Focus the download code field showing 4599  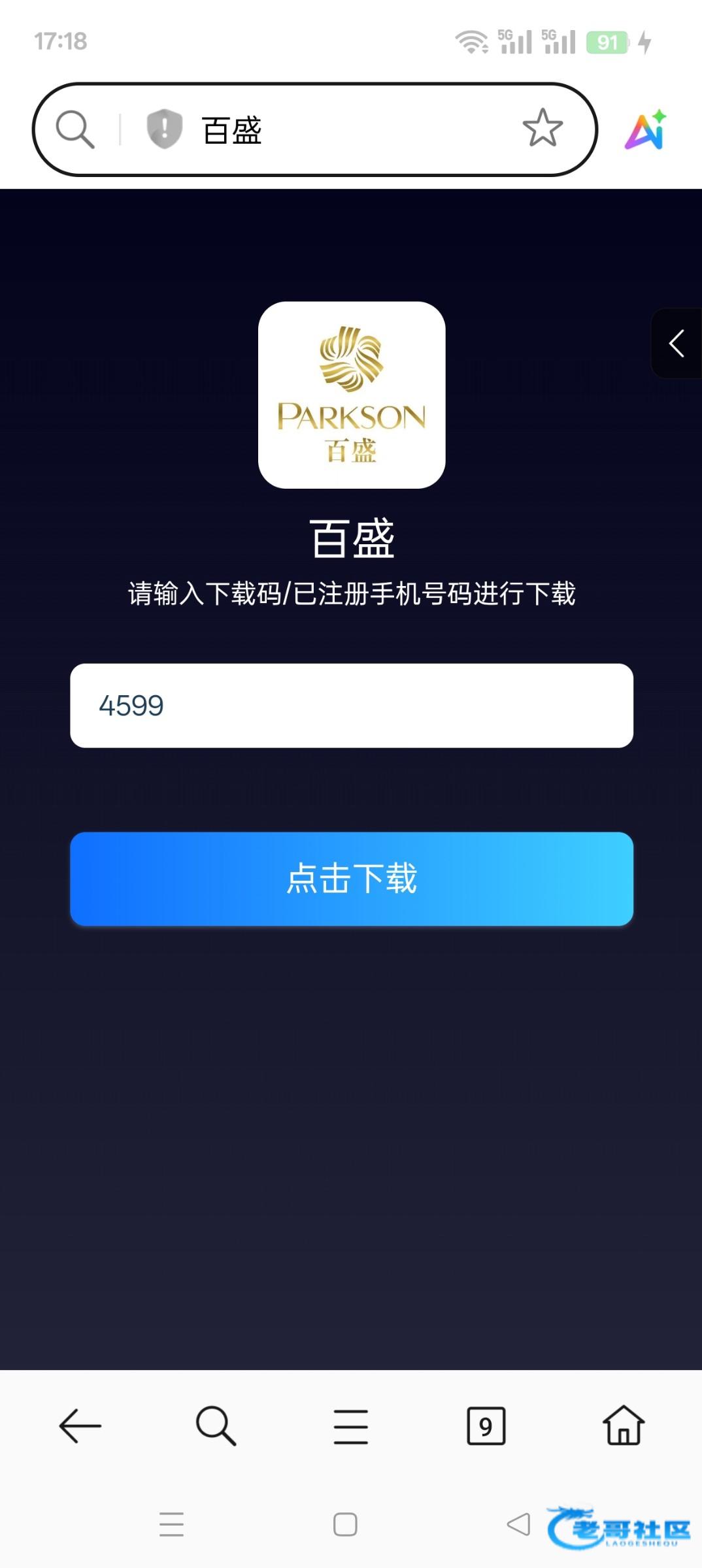pos(351,706)
